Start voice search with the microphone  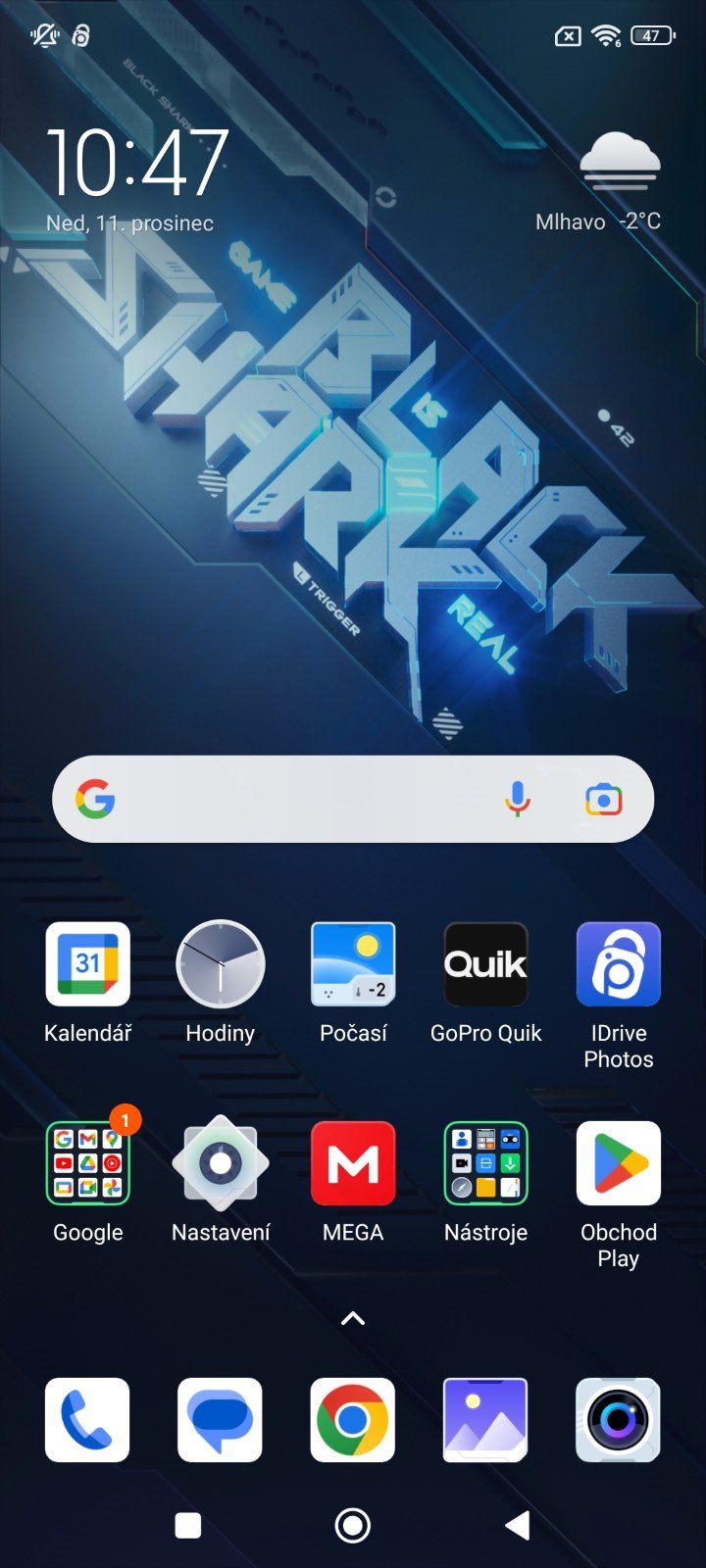coord(518,800)
